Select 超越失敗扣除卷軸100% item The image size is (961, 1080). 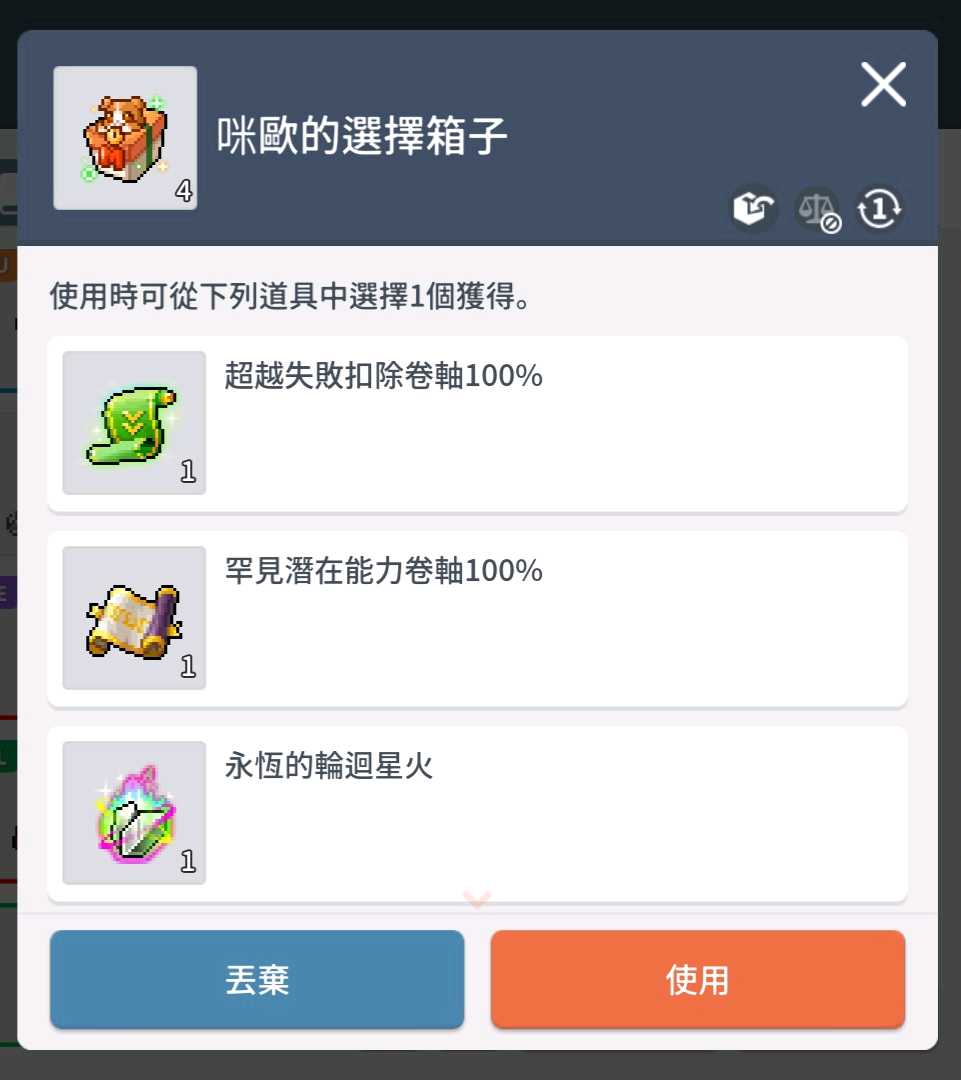point(477,423)
